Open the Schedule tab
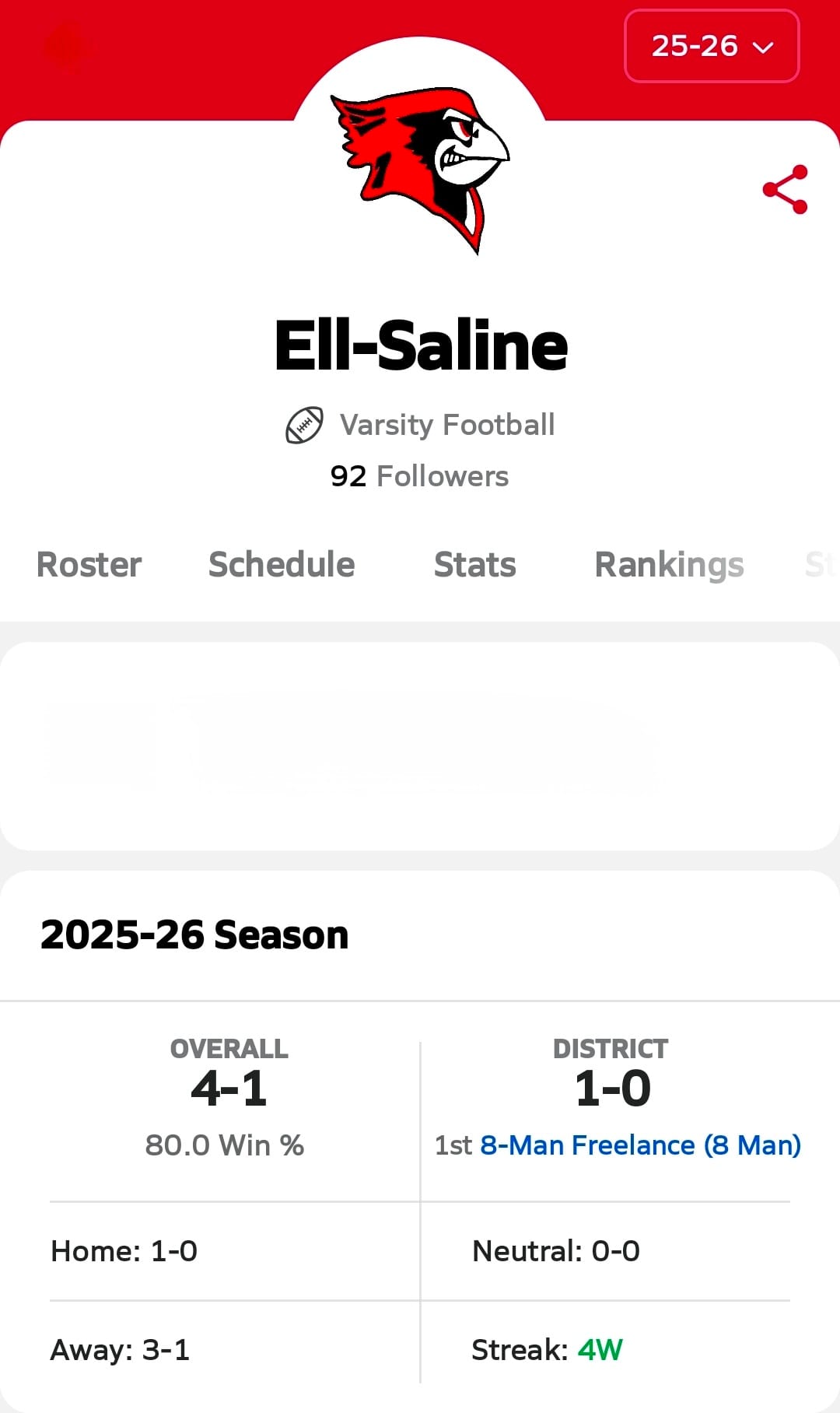This screenshot has width=840, height=1413. click(x=282, y=565)
